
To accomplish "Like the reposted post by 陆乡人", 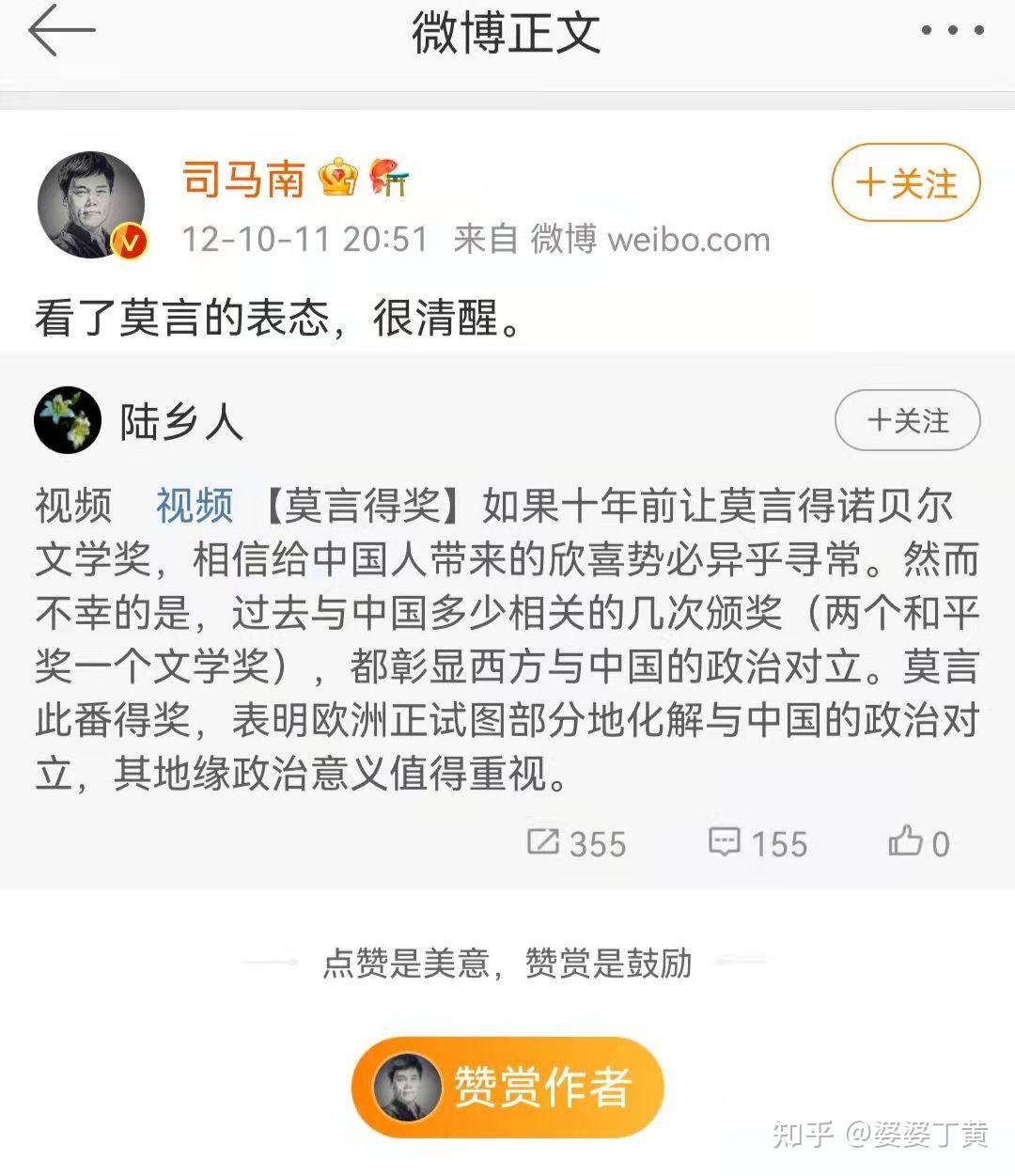I will click(918, 842).
